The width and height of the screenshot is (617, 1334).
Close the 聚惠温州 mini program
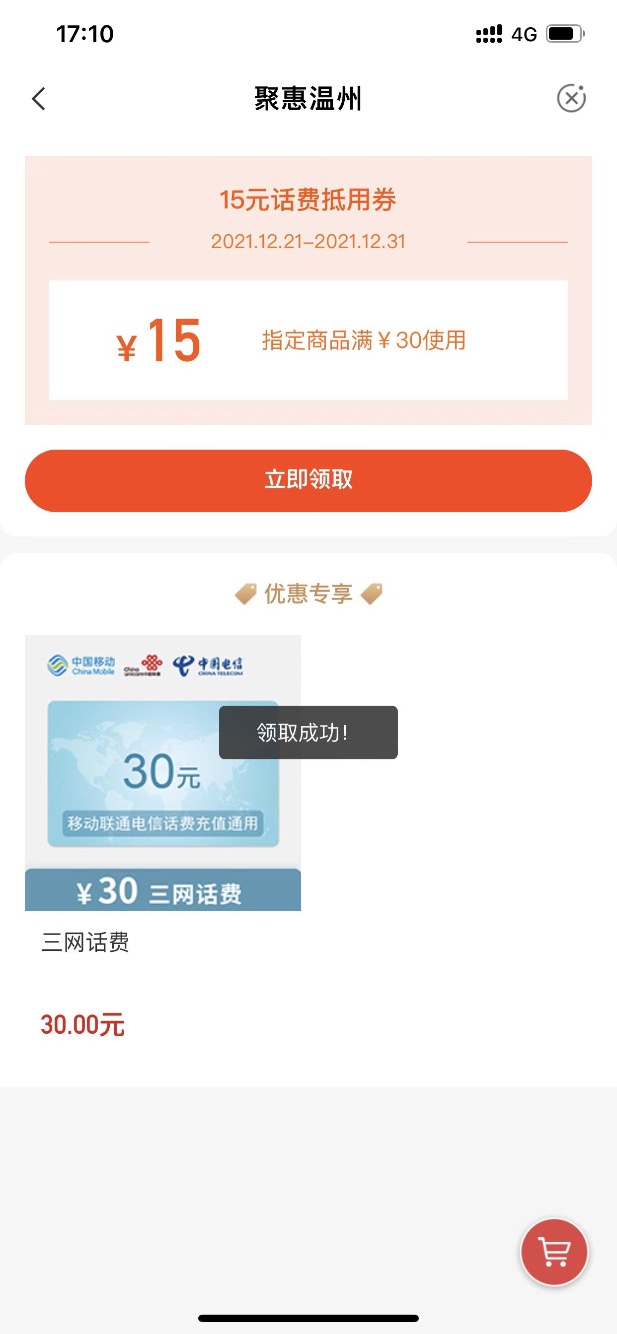[x=571, y=98]
